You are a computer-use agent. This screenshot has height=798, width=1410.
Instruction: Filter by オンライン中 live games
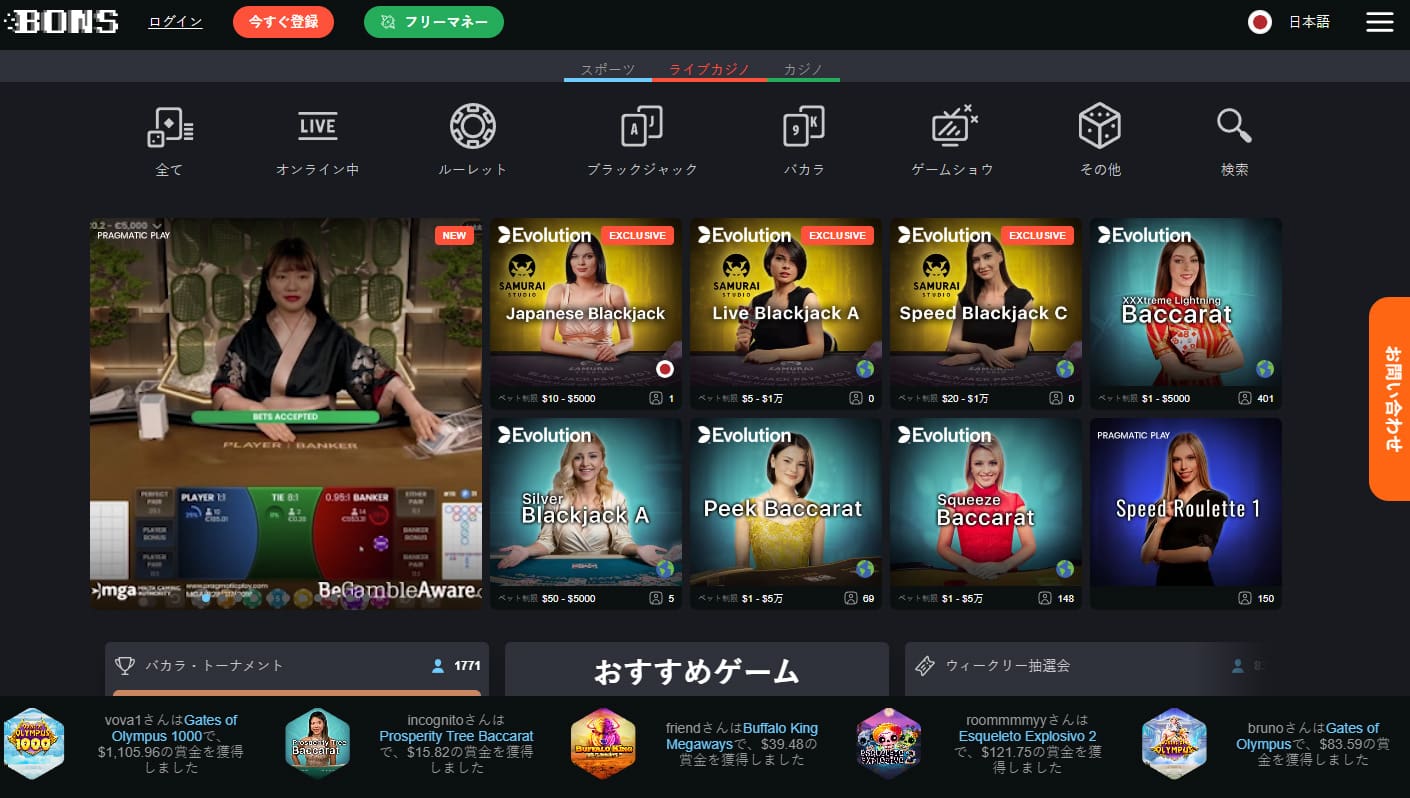pos(317,141)
